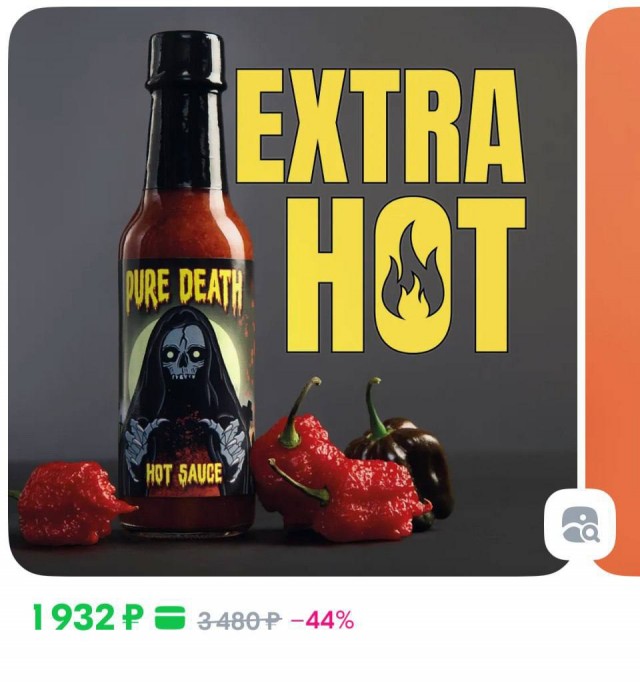Image resolution: width=640 pixels, height=694 pixels.
Task: Tap the find similar products icon
Action: point(579,525)
